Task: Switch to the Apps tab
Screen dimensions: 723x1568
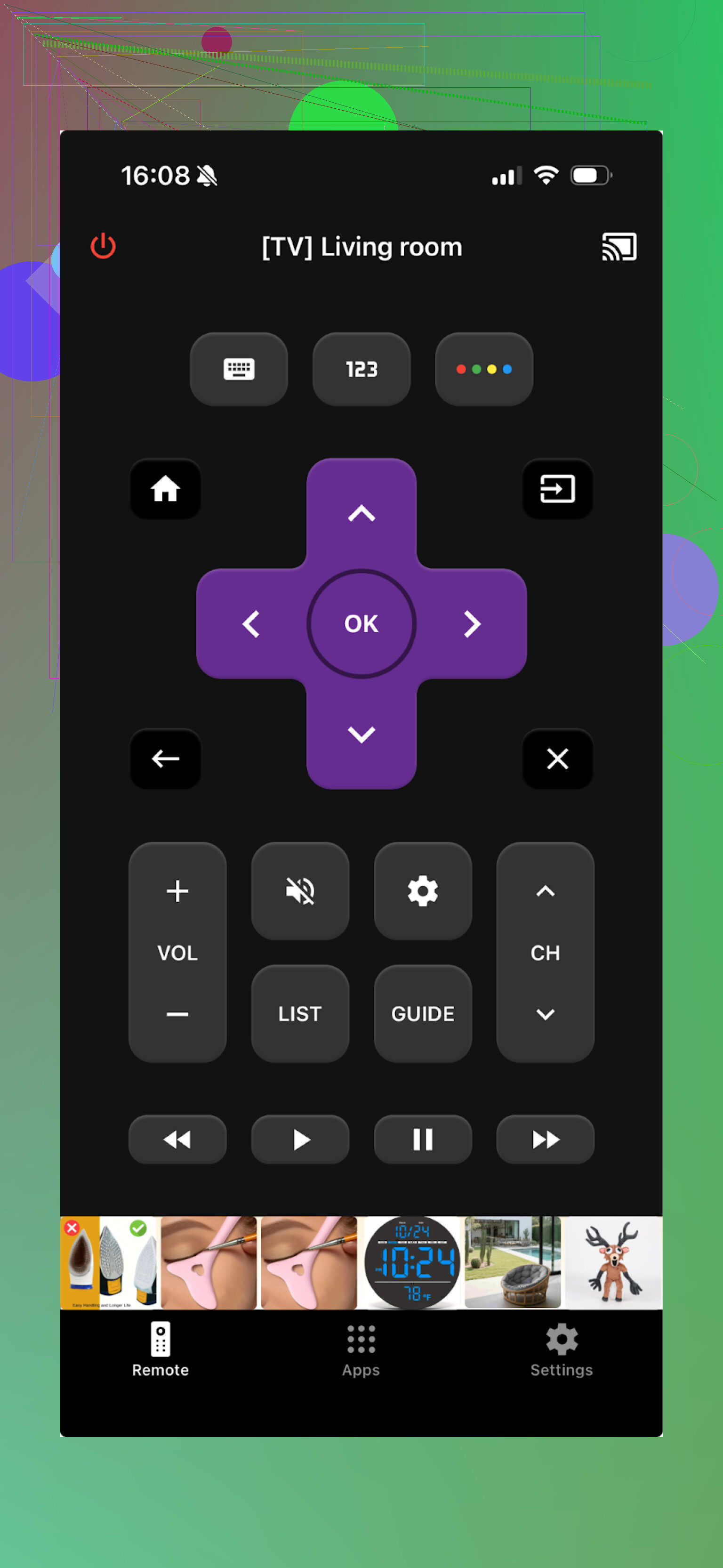Action: click(361, 1350)
